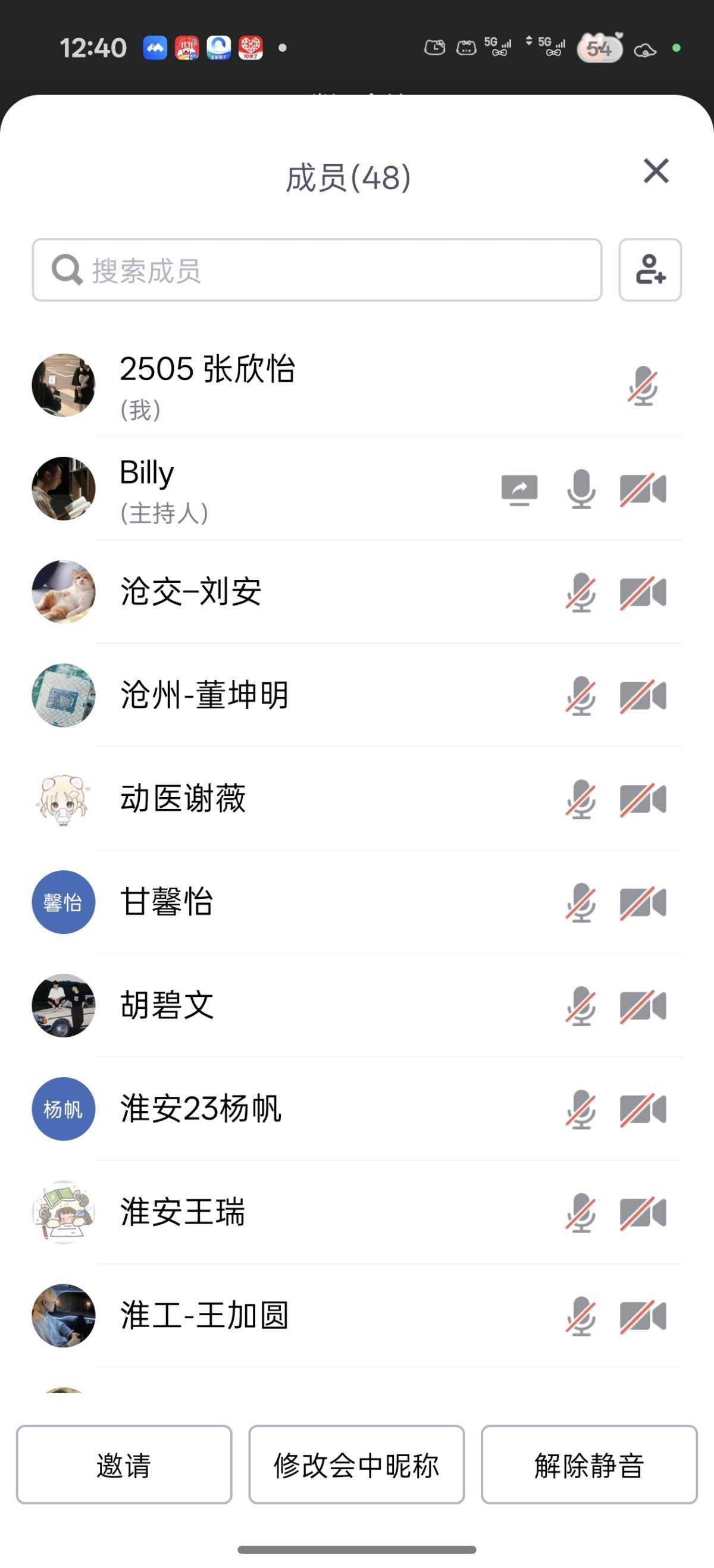Click the add member icon beside search bar
714x1568 pixels.
click(650, 269)
